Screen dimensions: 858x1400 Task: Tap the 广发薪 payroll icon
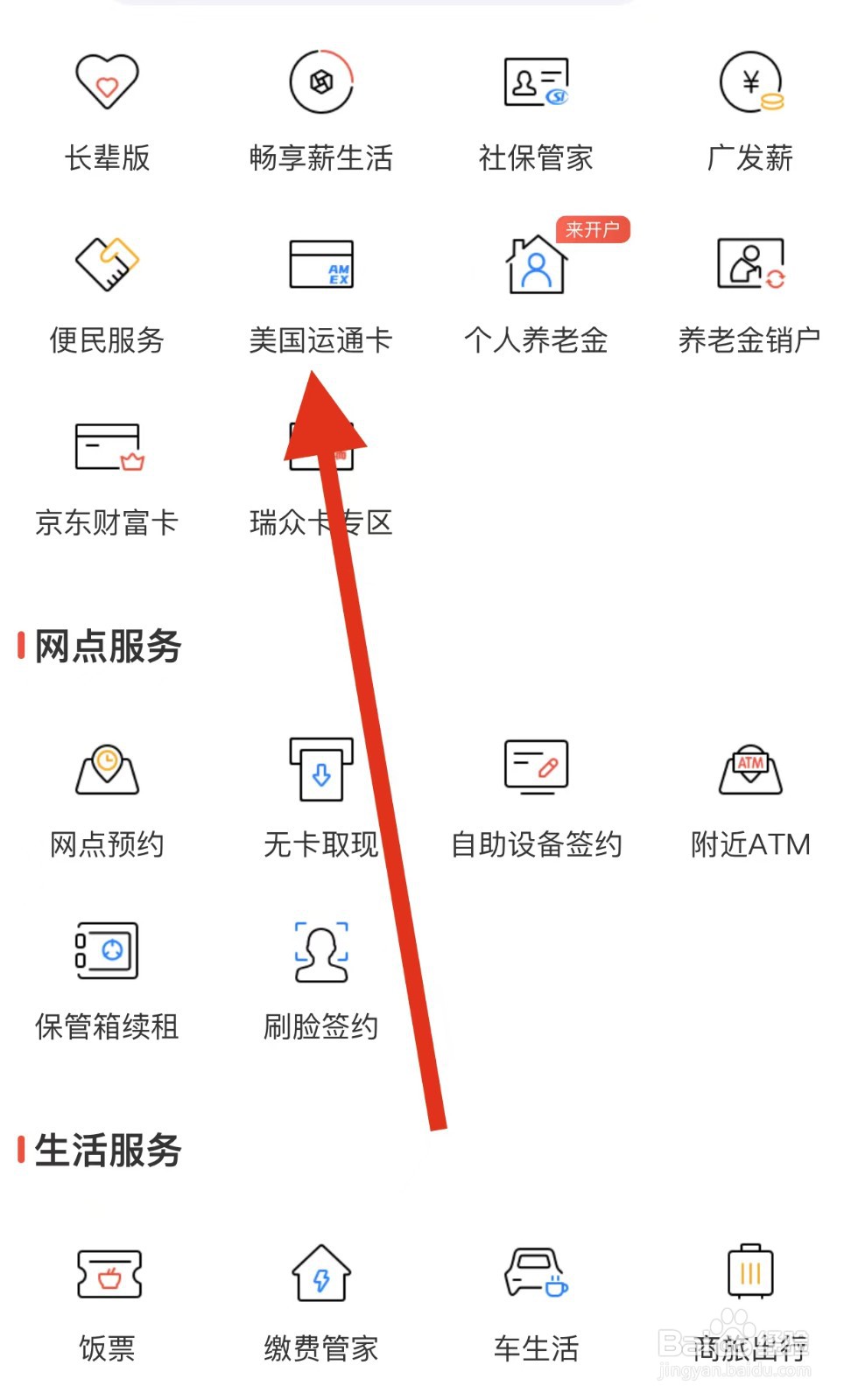pyautogui.click(x=750, y=109)
